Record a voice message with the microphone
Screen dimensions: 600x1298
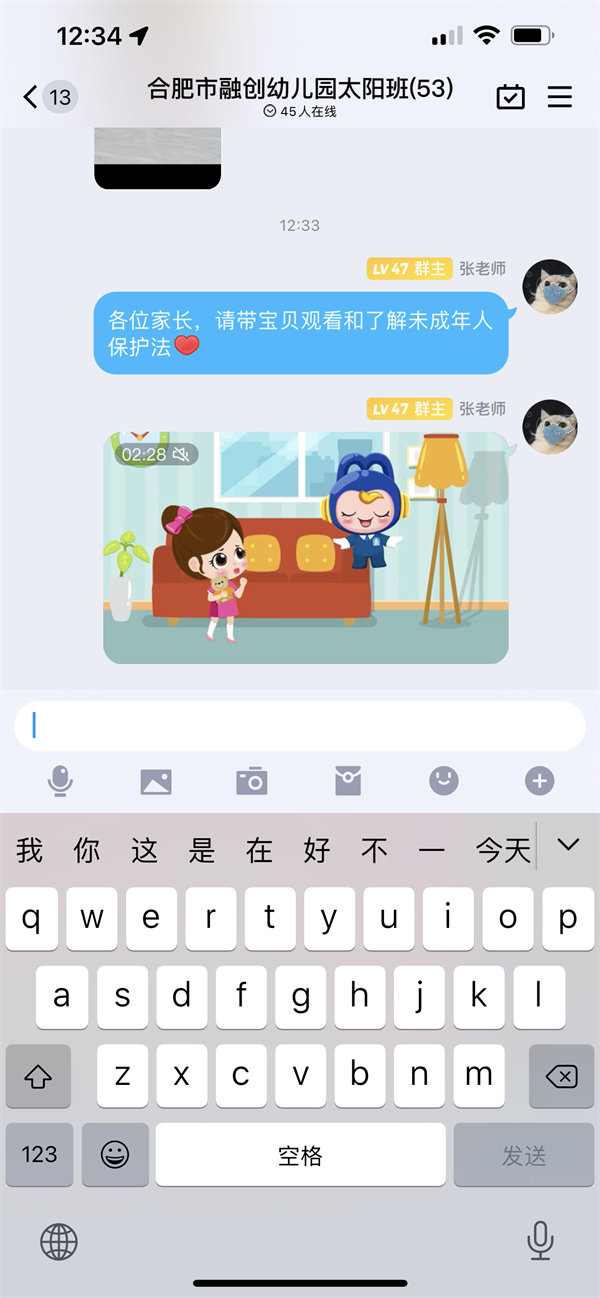[61, 781]
